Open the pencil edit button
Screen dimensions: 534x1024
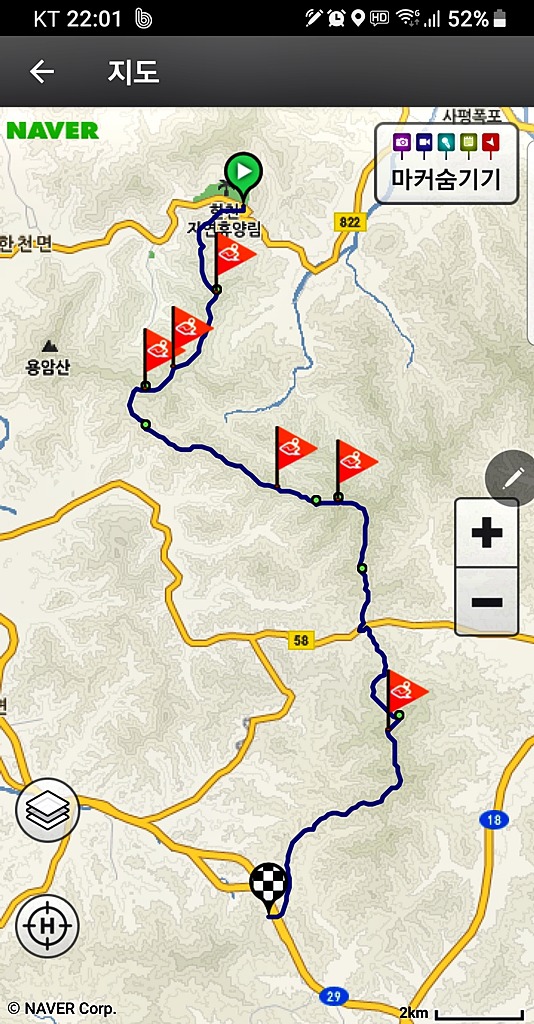coord(512,479)
